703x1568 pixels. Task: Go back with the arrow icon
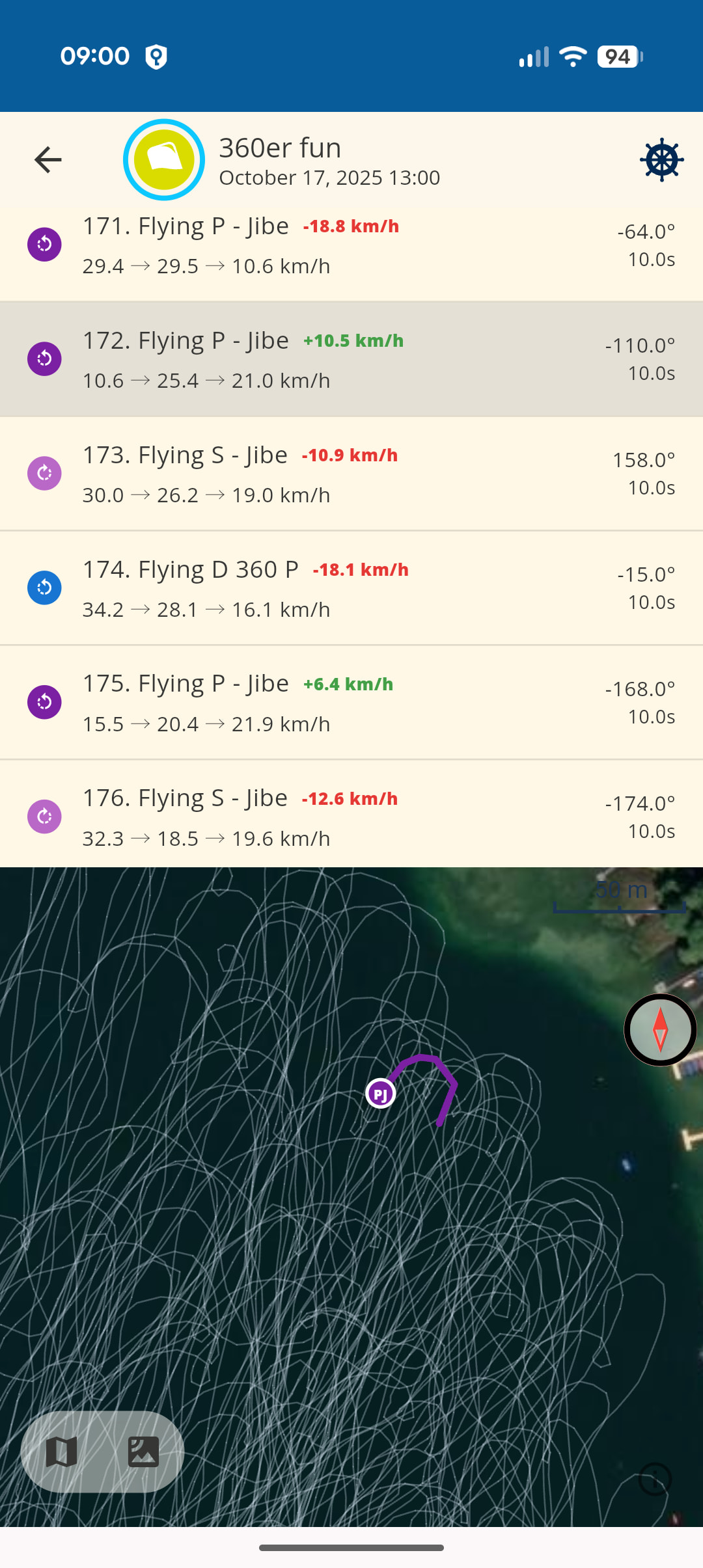pyautogui.click(x=48, y=160)
